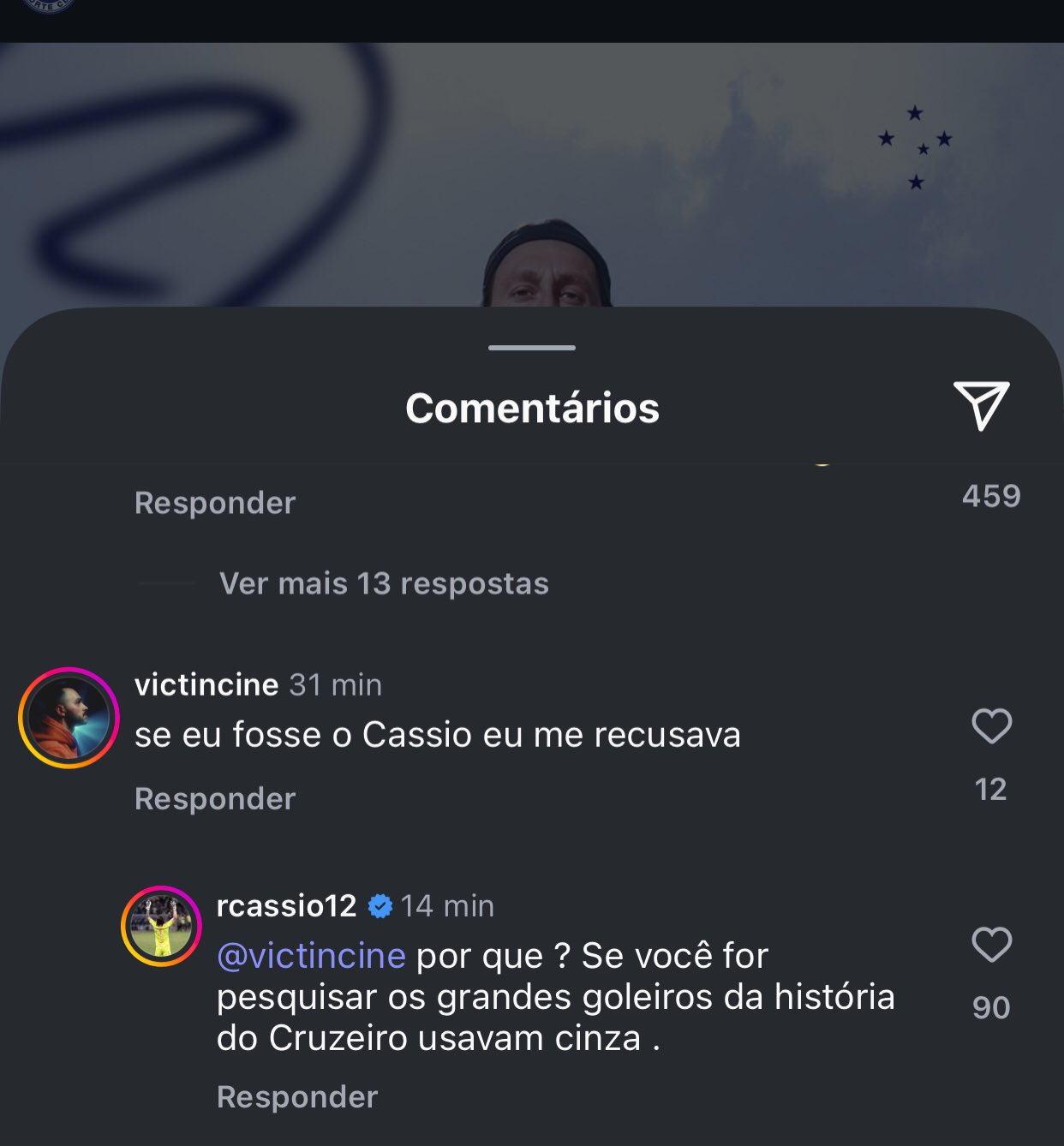The width and height of the screenshot is (1064, 1146).
Task: Open the @victincine mention link
Action: 311,955
